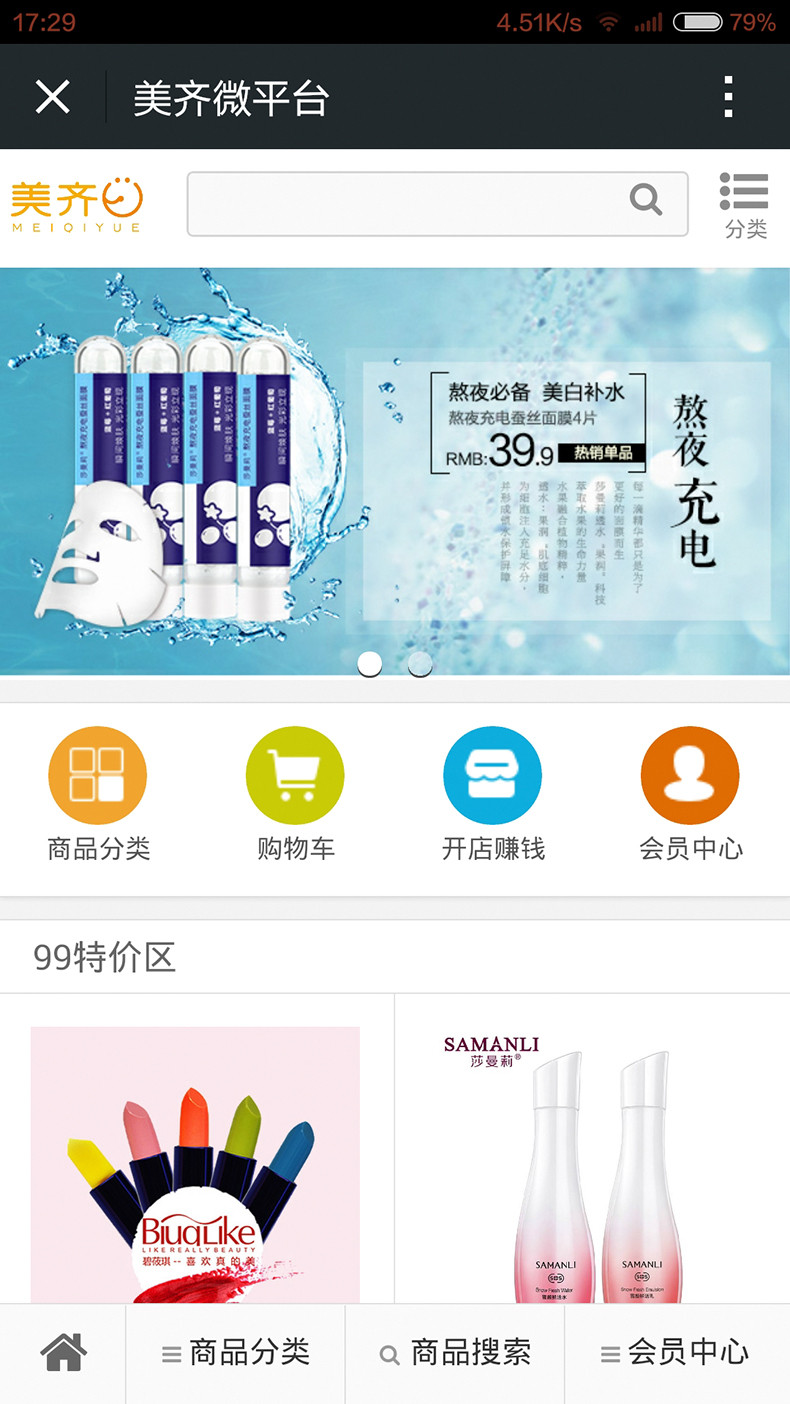Tap the home icon in the bottom bar
This screenshot has width=790, height=1404.
(x=62, y=1352)
